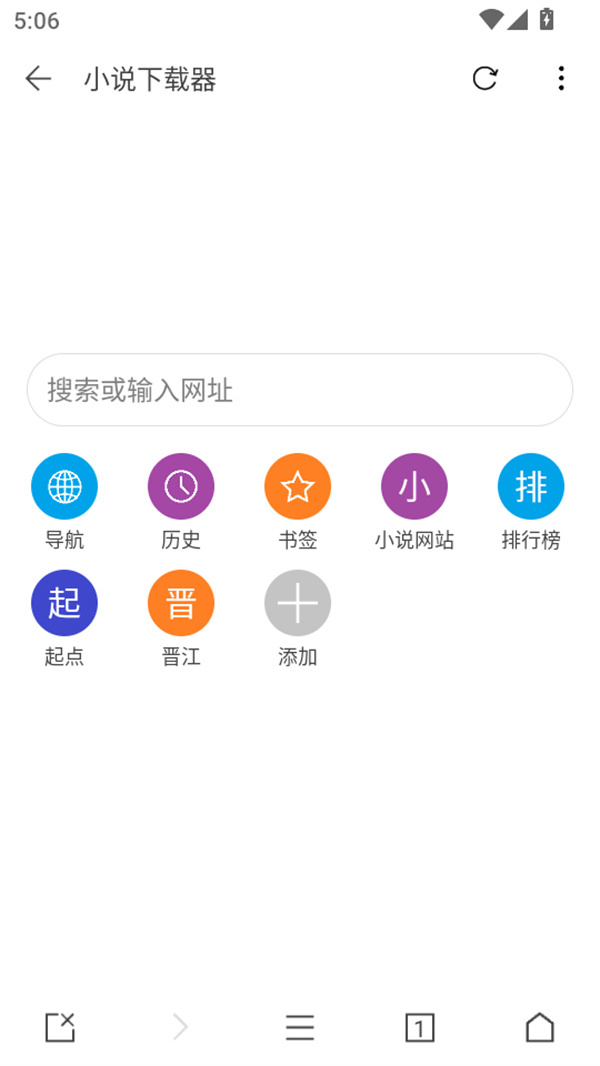Open the three-dot overflow menu
This screenshot has height=1066, width=600.
561,79
